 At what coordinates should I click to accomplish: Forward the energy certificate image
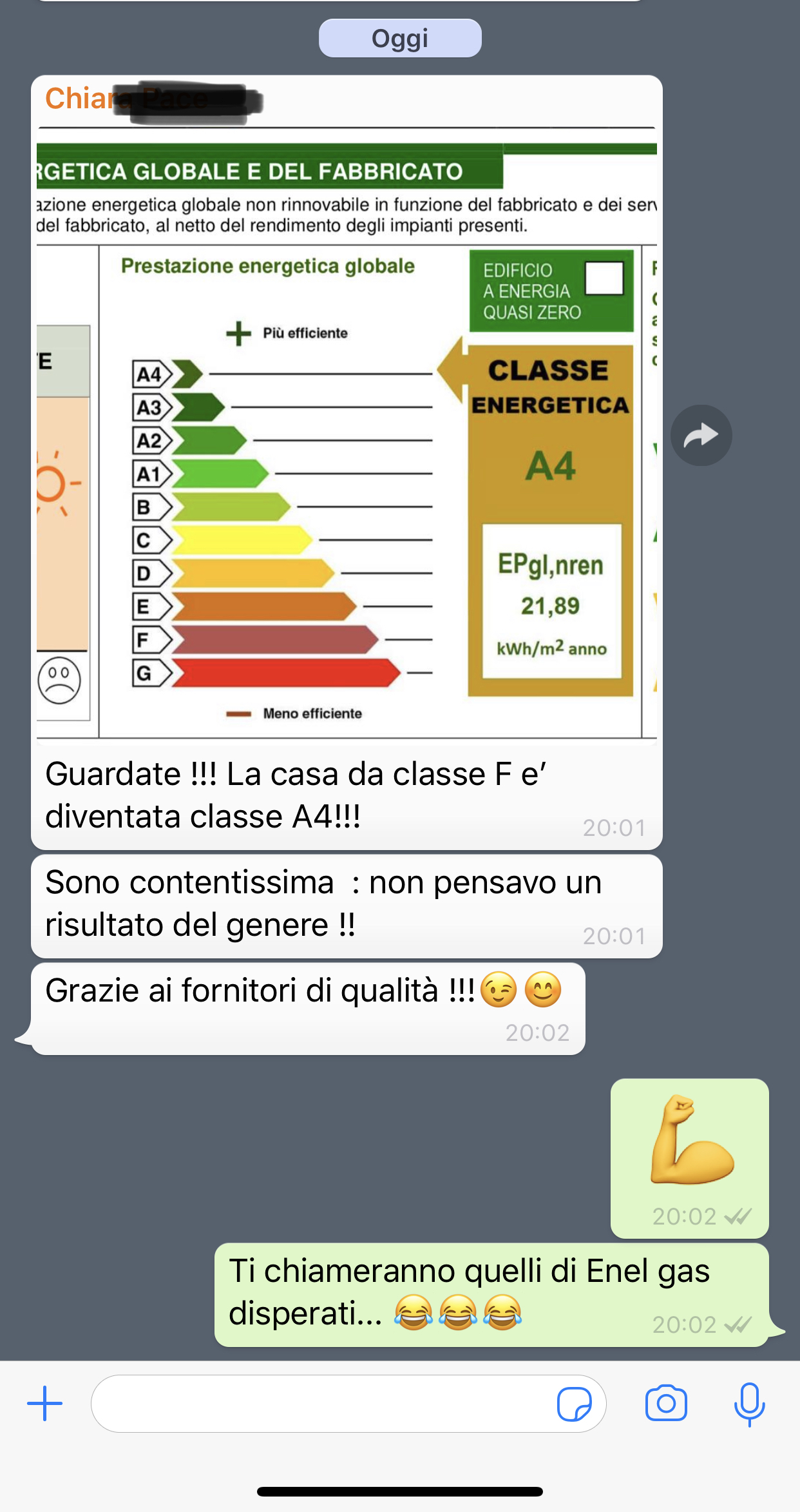(701, 435)
